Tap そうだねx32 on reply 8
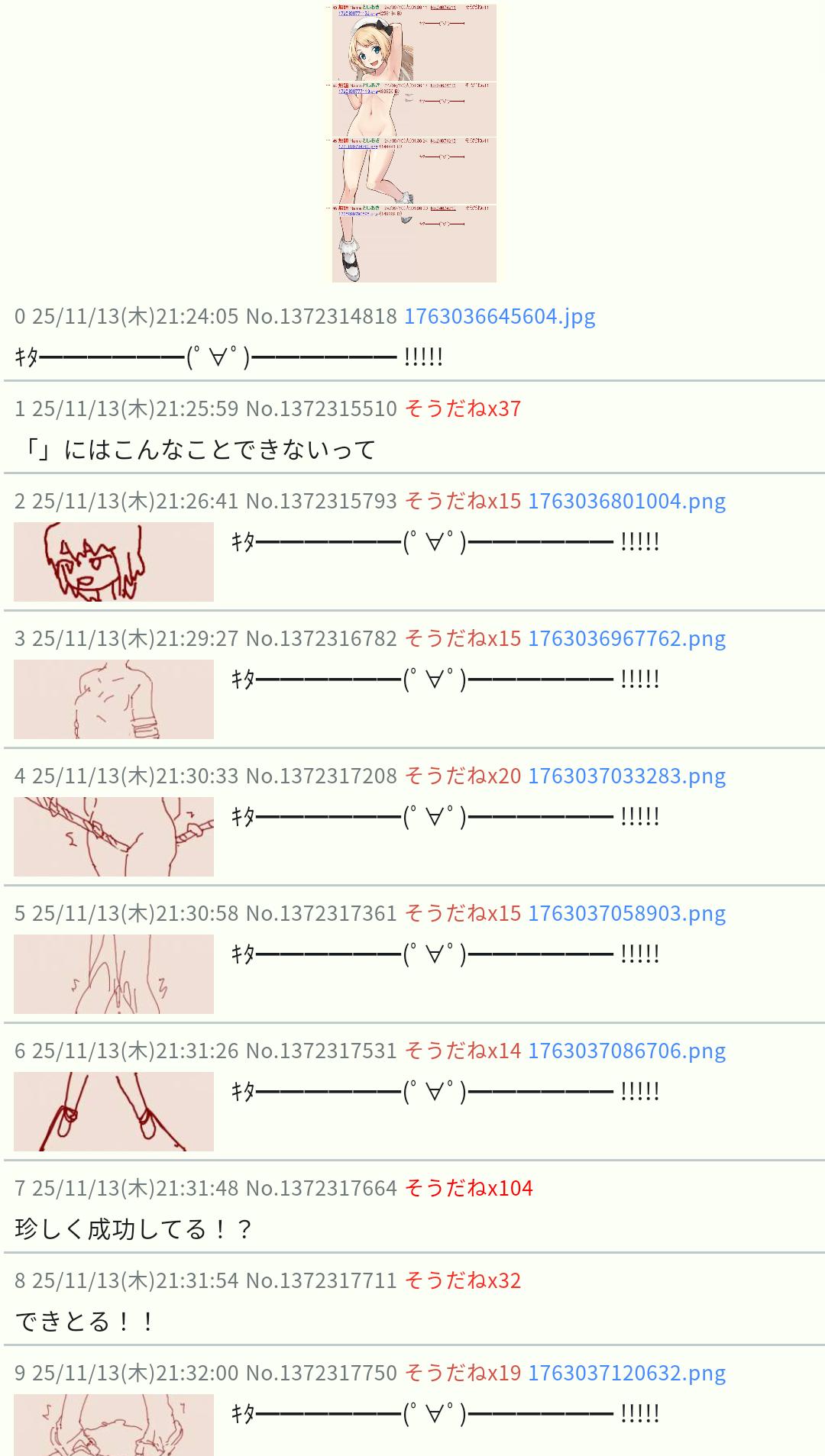This screenshot has height=1456, width=825. (462, 1280)
